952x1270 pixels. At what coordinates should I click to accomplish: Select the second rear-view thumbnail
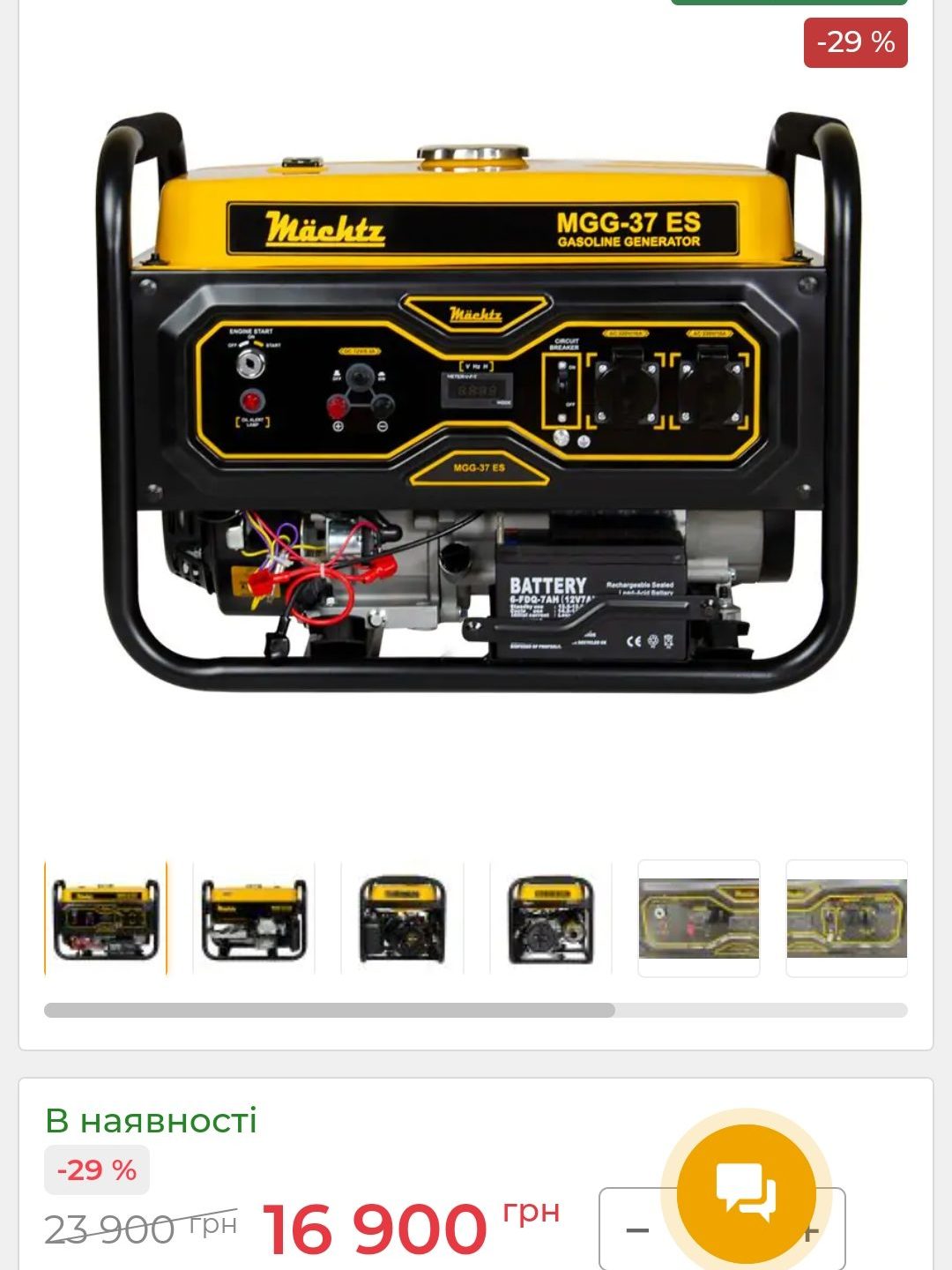click(254, 919)
